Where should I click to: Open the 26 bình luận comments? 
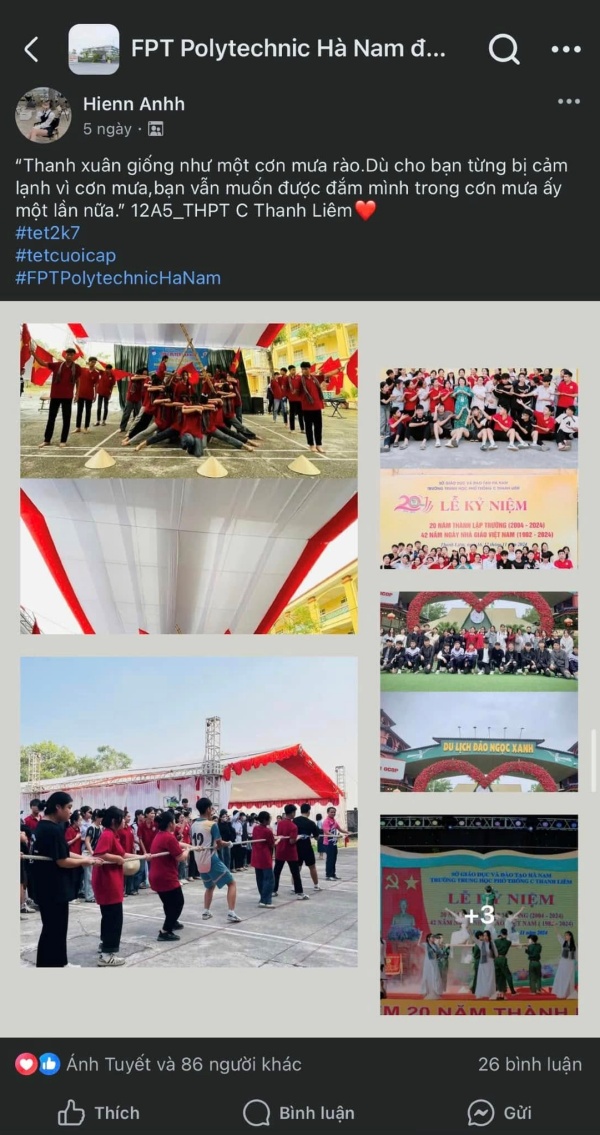pyautogui.click(x=530, y=1064)
